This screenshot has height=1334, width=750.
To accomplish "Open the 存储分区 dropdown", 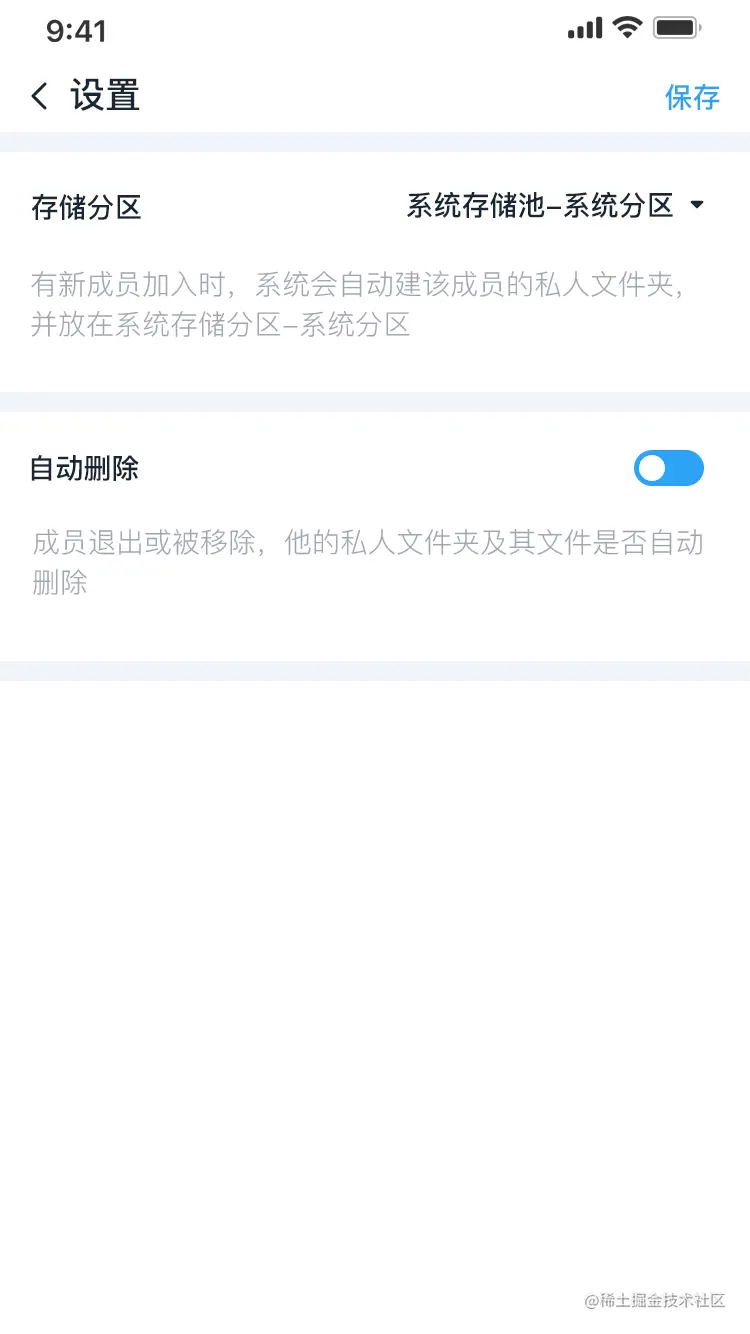I will (x=556, y=206).
